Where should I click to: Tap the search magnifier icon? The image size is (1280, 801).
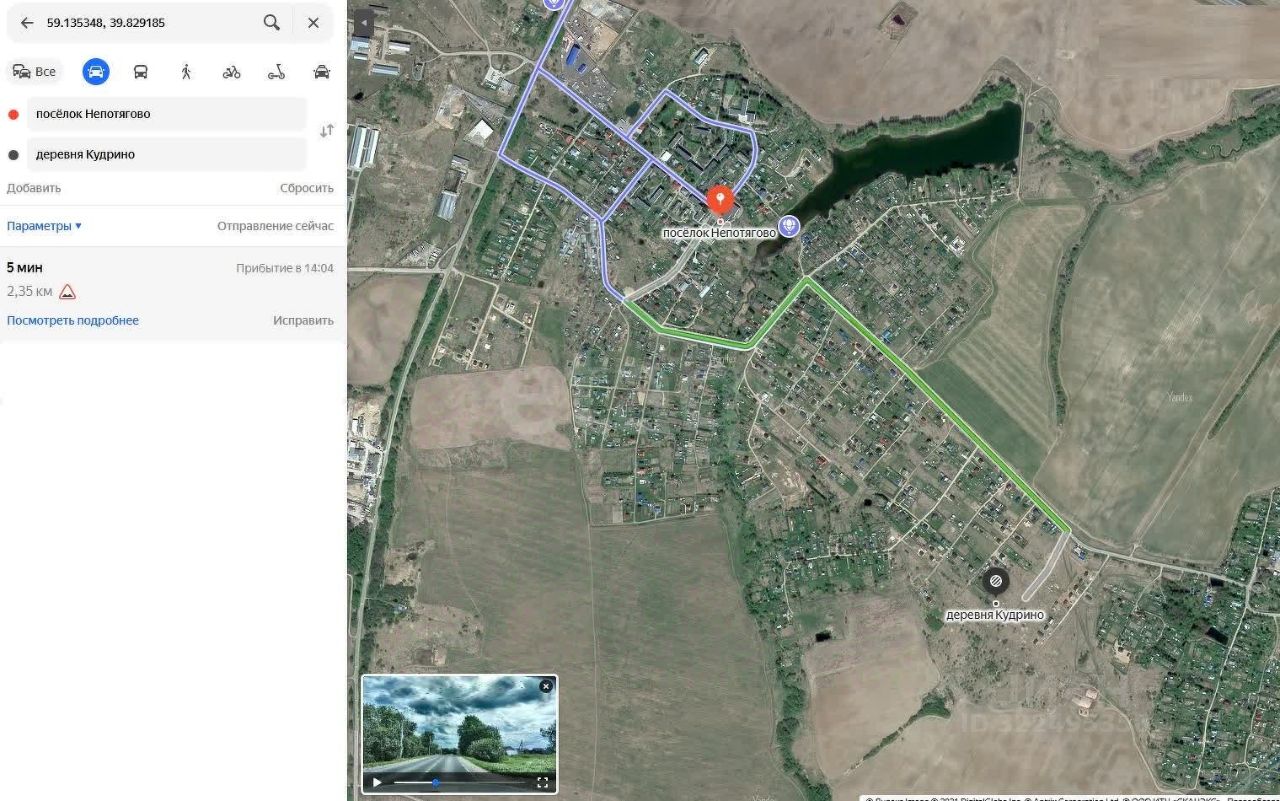tap(271, 22)
